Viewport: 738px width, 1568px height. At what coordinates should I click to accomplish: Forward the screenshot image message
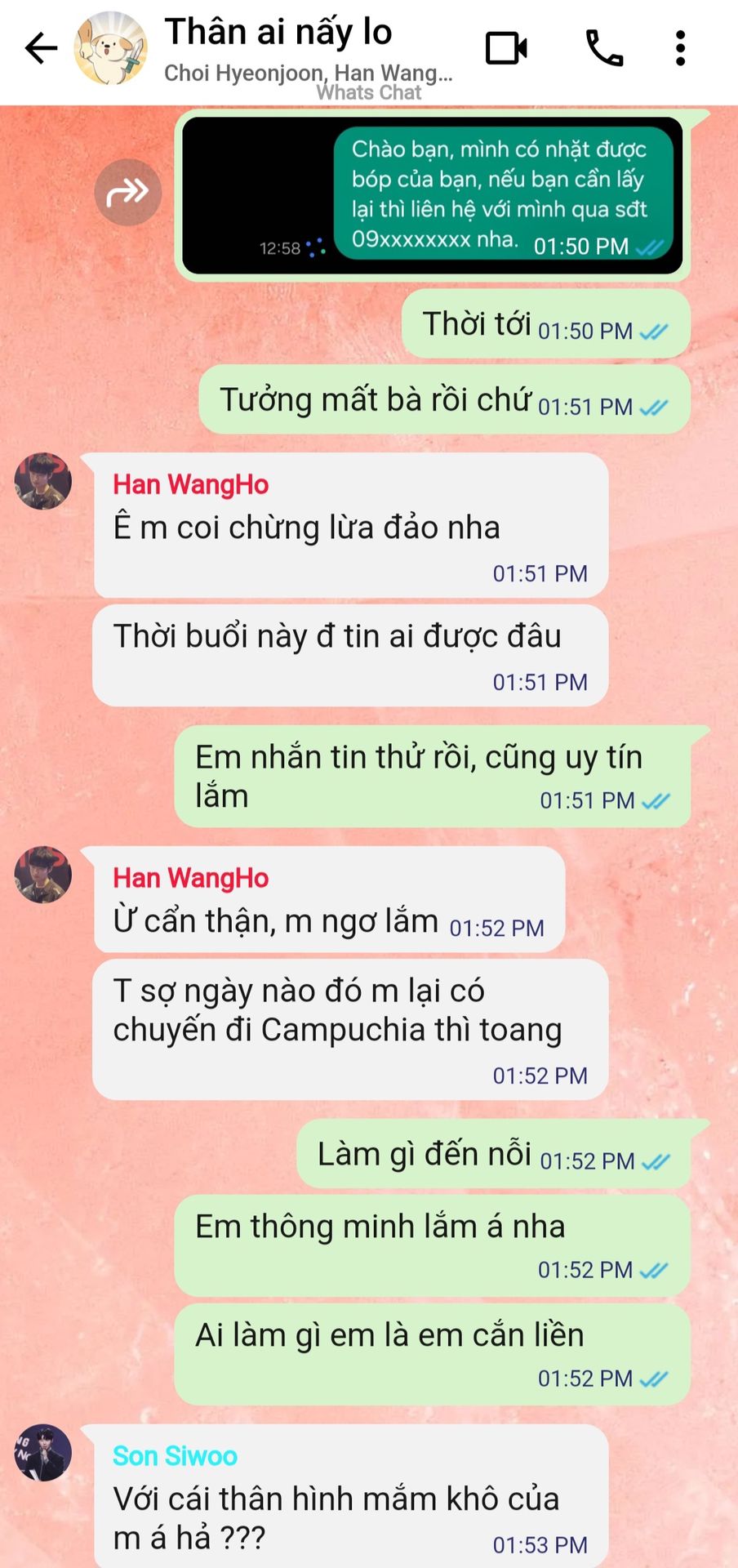point(128,193)
